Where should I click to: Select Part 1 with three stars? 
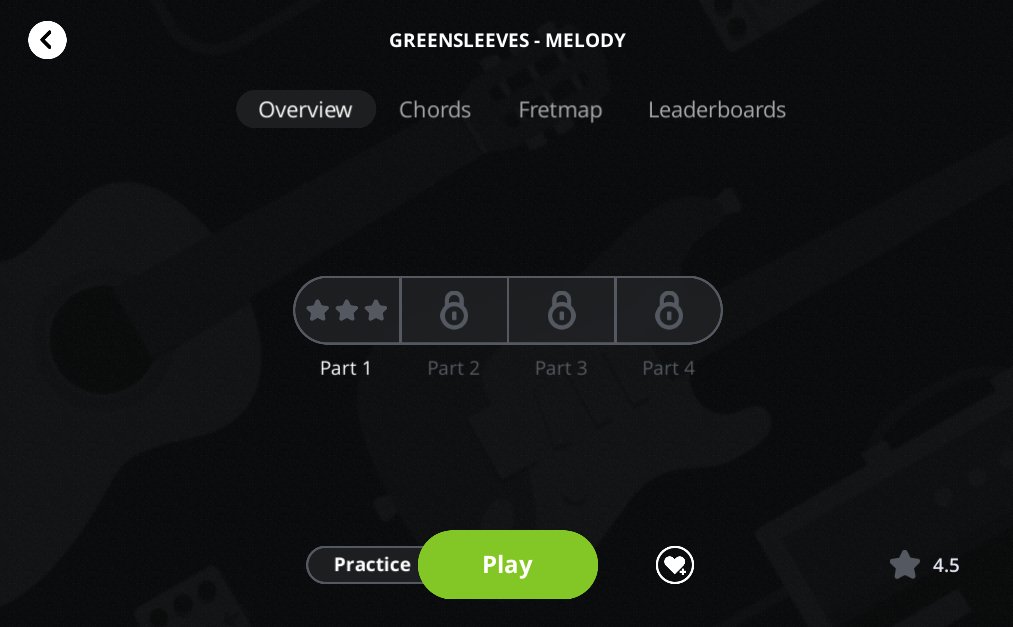pyautogui.click(x=347, y=311)
